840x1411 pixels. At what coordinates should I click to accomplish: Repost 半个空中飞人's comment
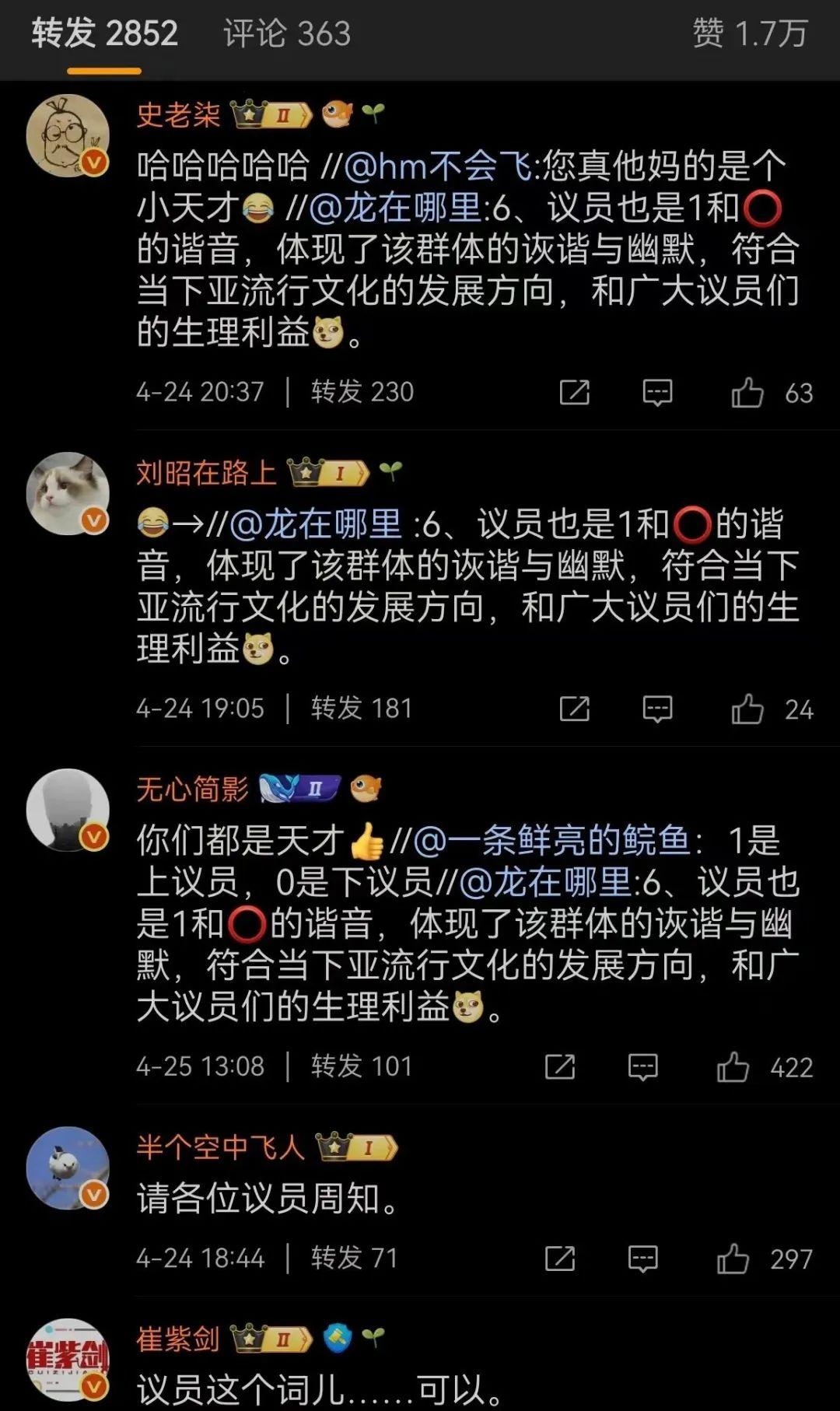(560, 1259)
